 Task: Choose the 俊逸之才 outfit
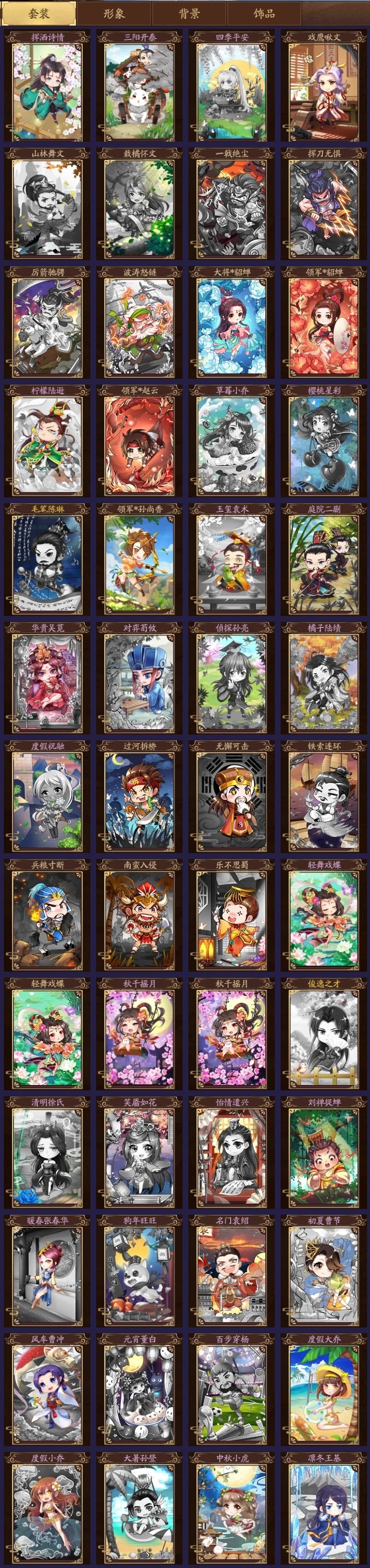click(324, 1035)
